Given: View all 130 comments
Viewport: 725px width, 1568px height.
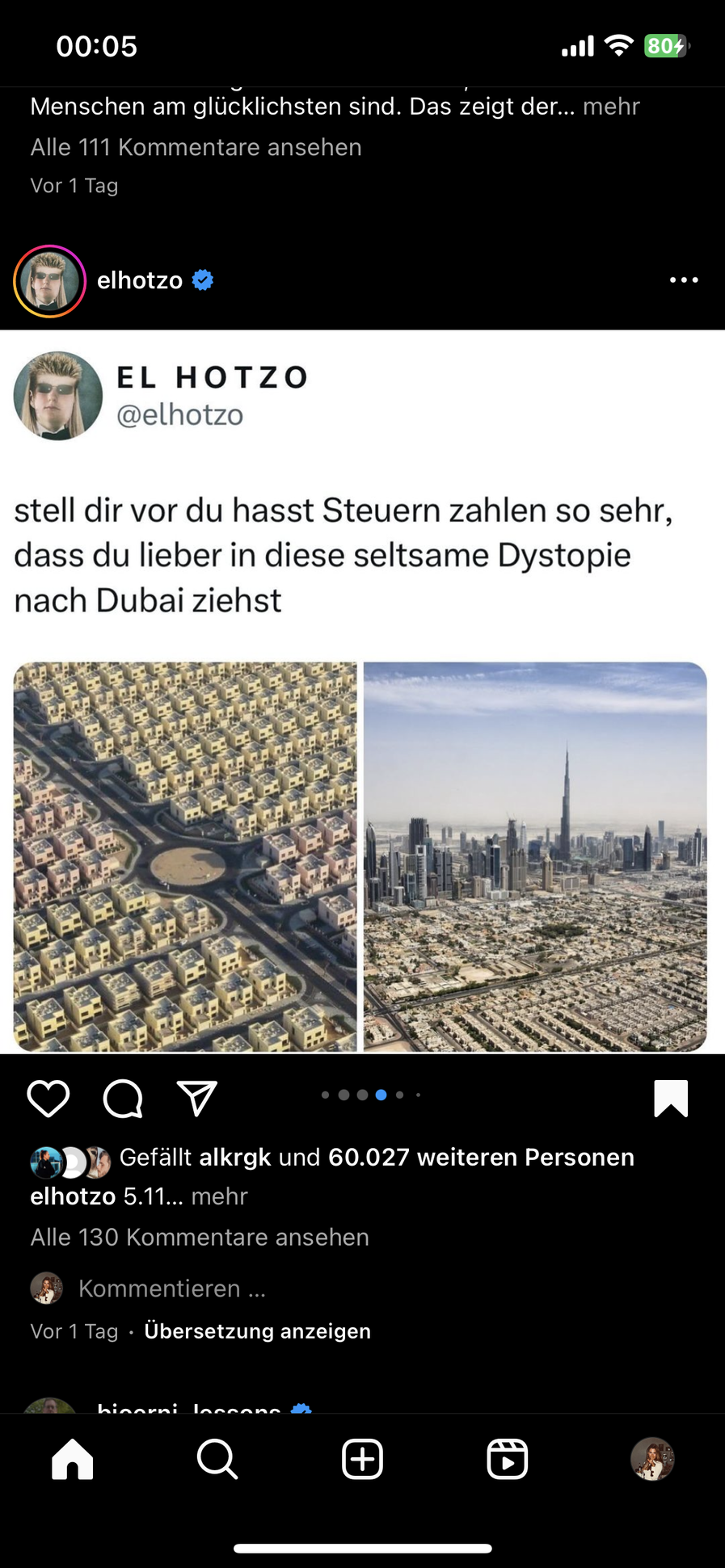Looking at the screenshot, I should 200,1238.
